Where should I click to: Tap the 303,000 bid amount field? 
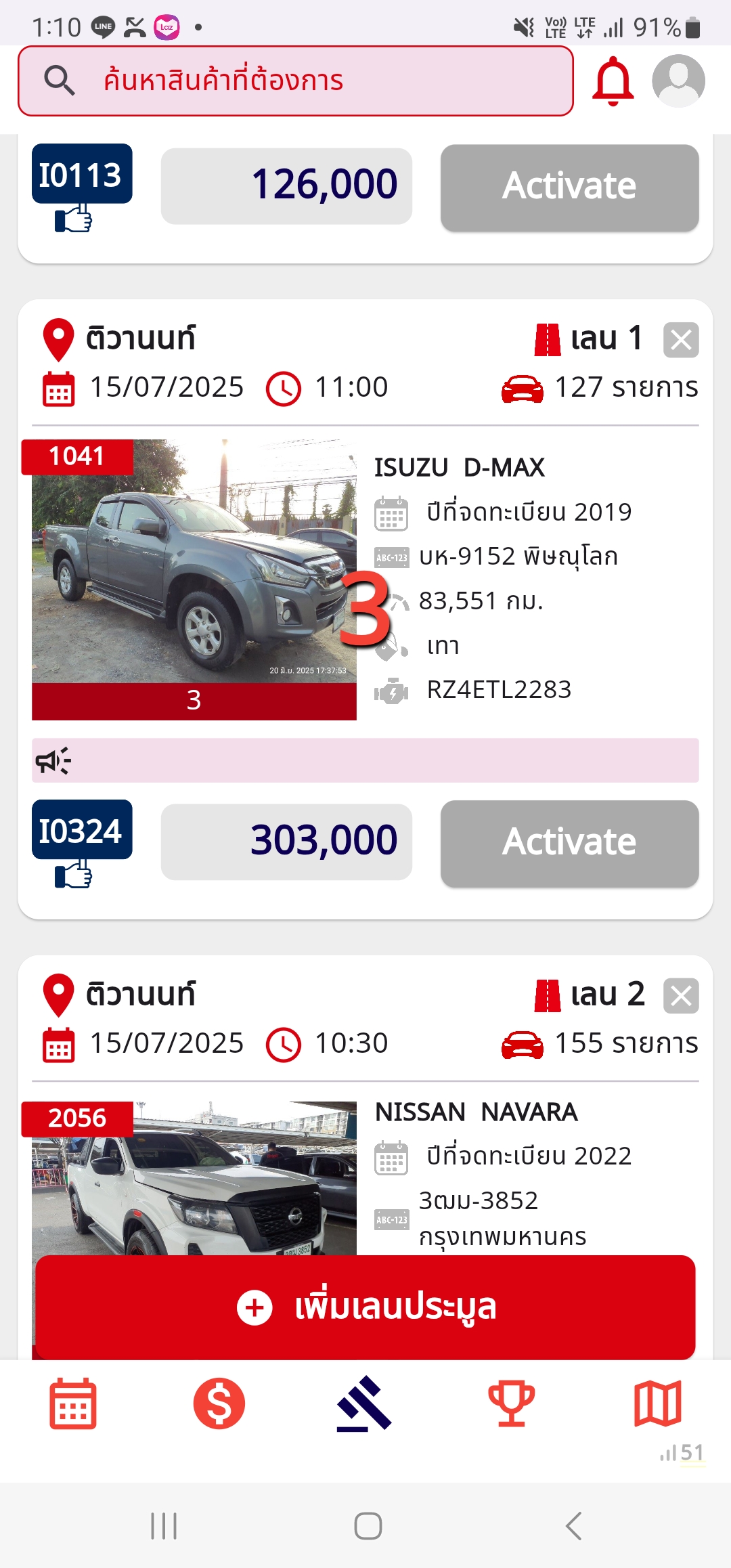tap(286, 842)
